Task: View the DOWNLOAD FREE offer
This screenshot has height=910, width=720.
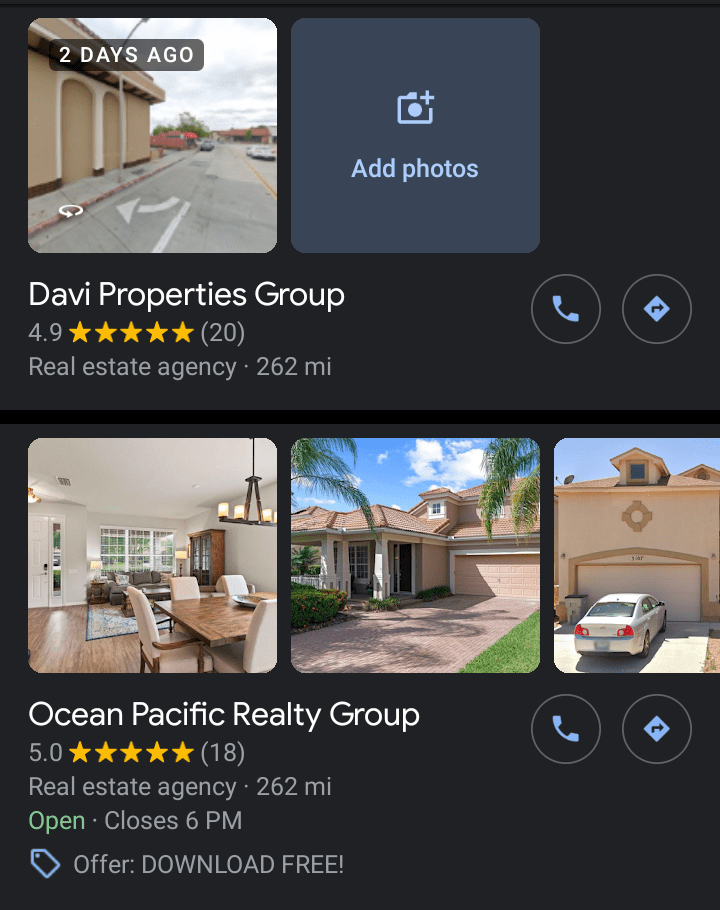Action: (x=208, y=864)
